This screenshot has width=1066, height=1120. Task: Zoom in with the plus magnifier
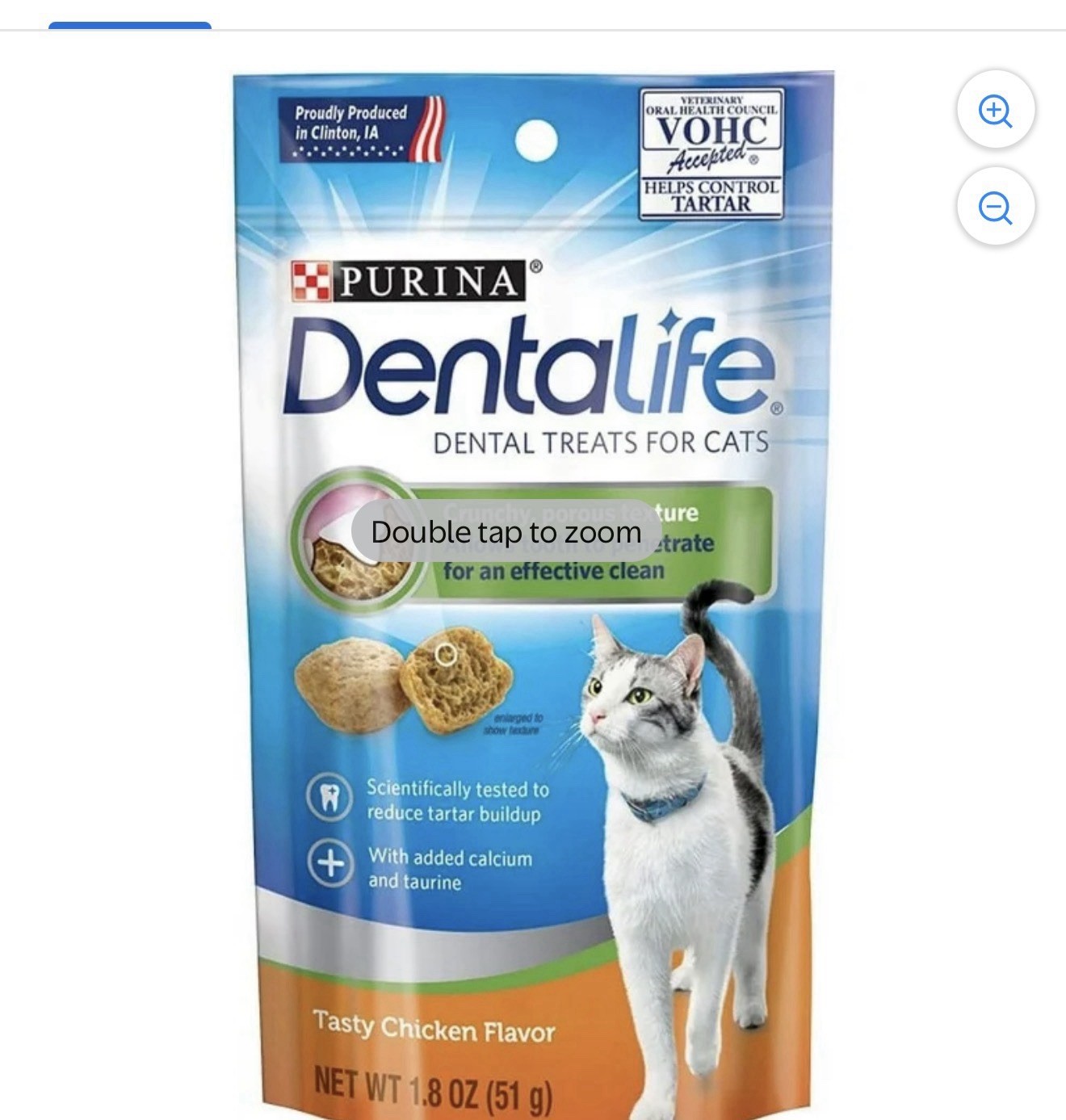995,110
